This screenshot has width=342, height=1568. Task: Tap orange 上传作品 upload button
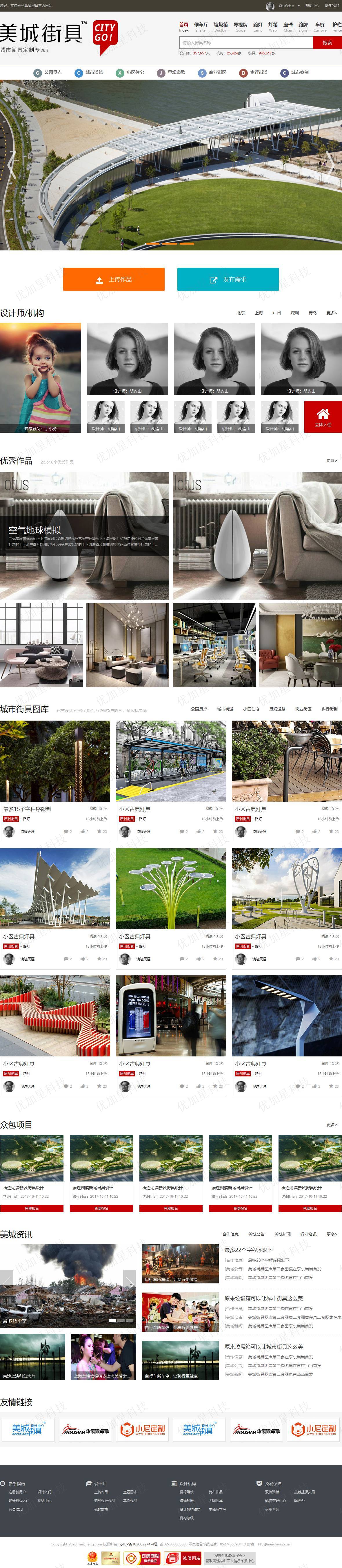(x=113, y=279)
